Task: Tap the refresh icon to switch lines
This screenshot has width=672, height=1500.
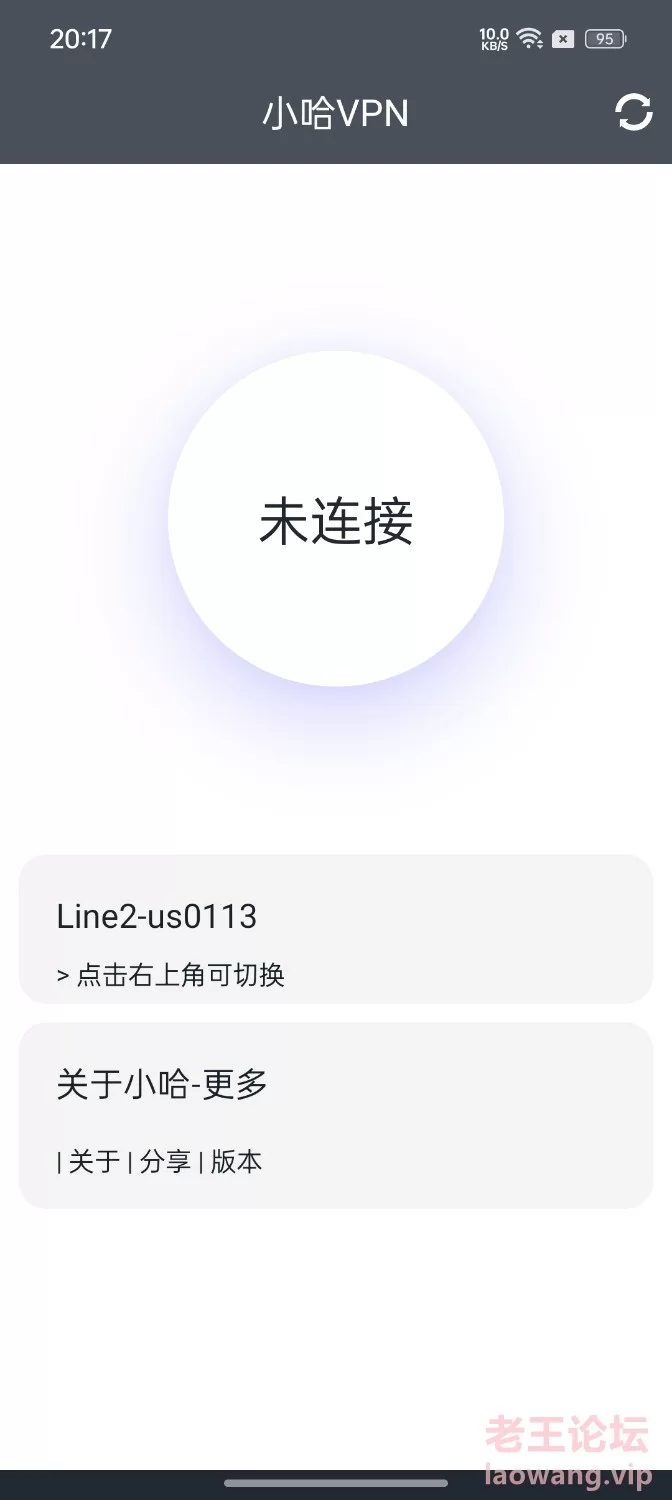Action: (634, 112)
